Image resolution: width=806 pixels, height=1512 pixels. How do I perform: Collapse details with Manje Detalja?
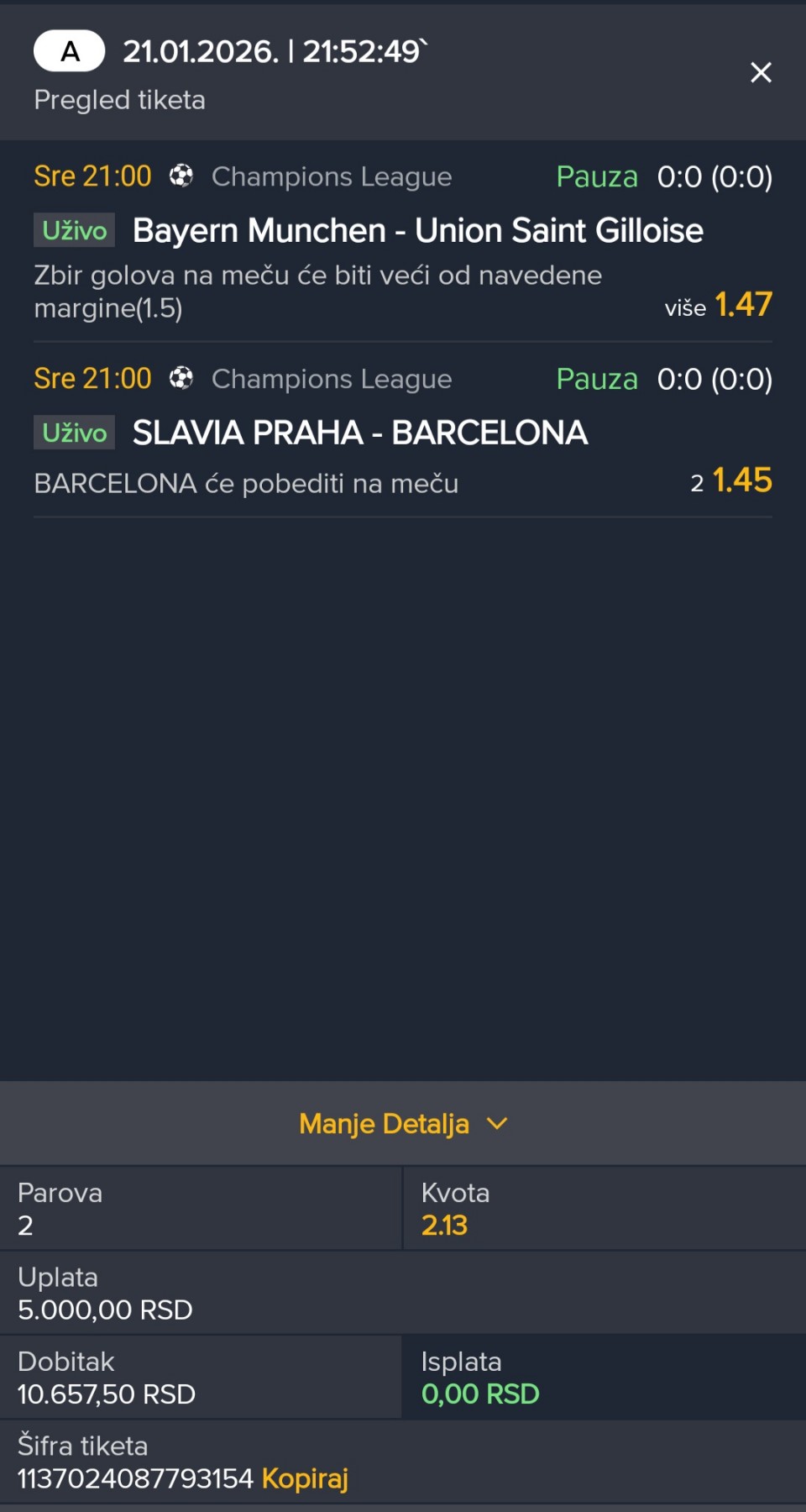(x=403, y=1124)
